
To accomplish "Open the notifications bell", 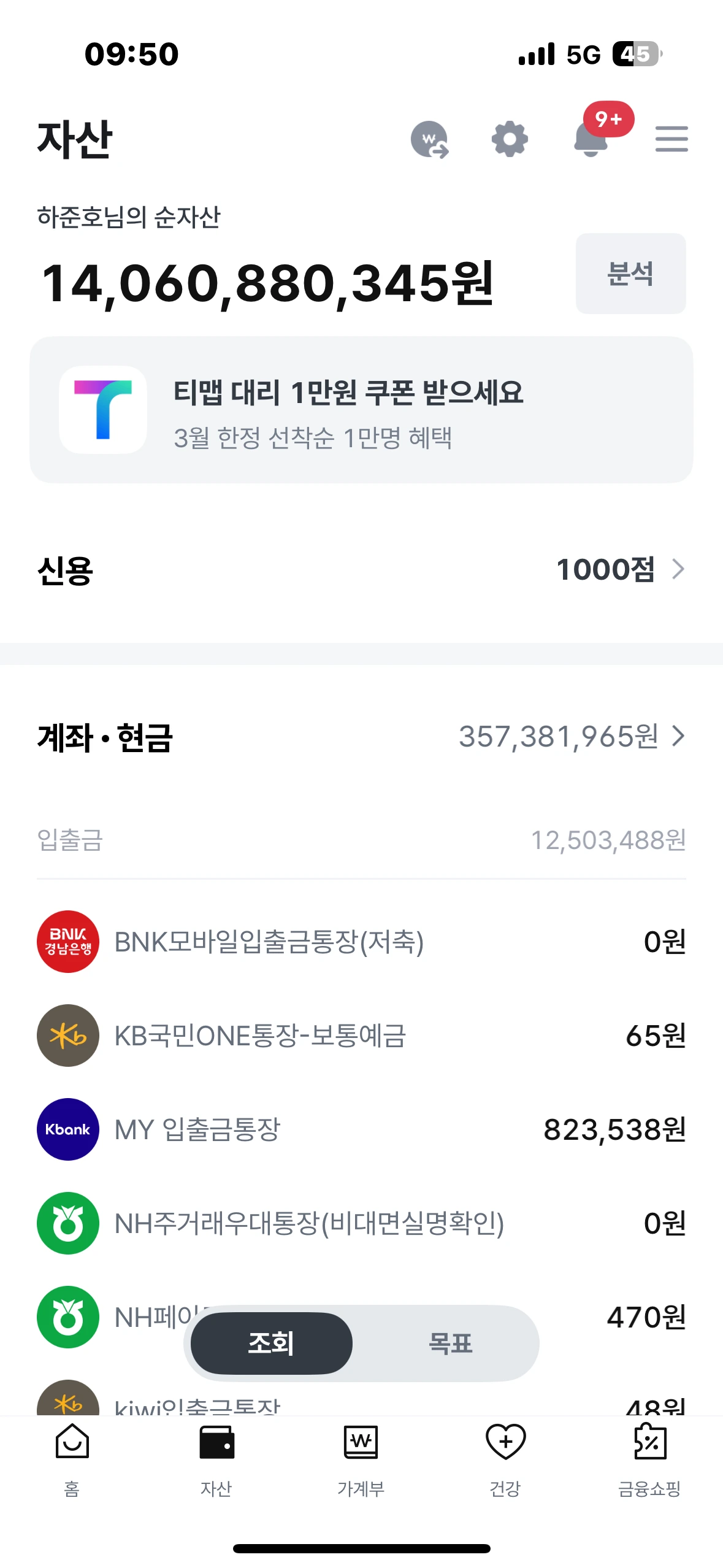I will click(x=591, y=139).
